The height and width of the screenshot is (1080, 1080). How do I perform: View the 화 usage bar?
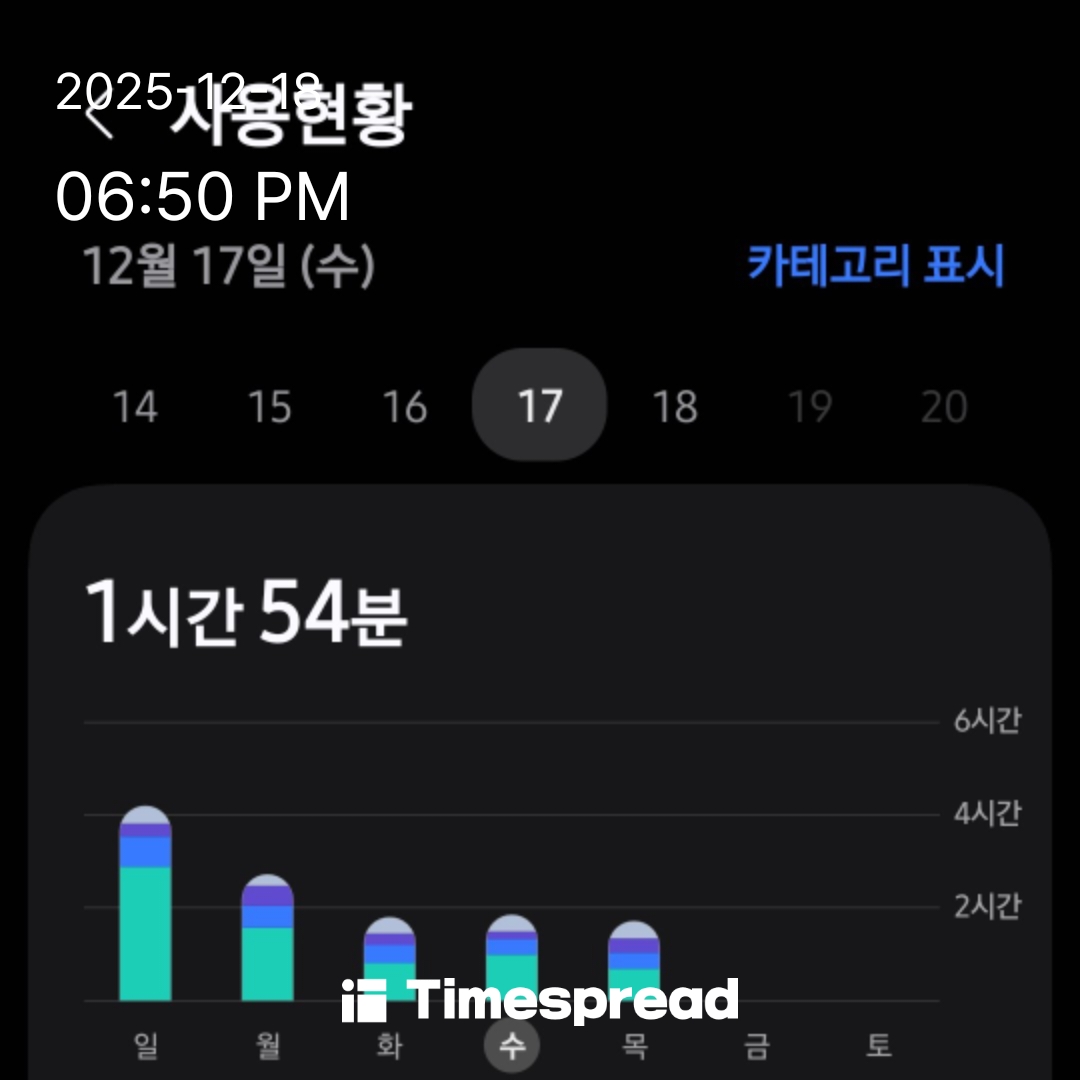[x=390, y=960]
